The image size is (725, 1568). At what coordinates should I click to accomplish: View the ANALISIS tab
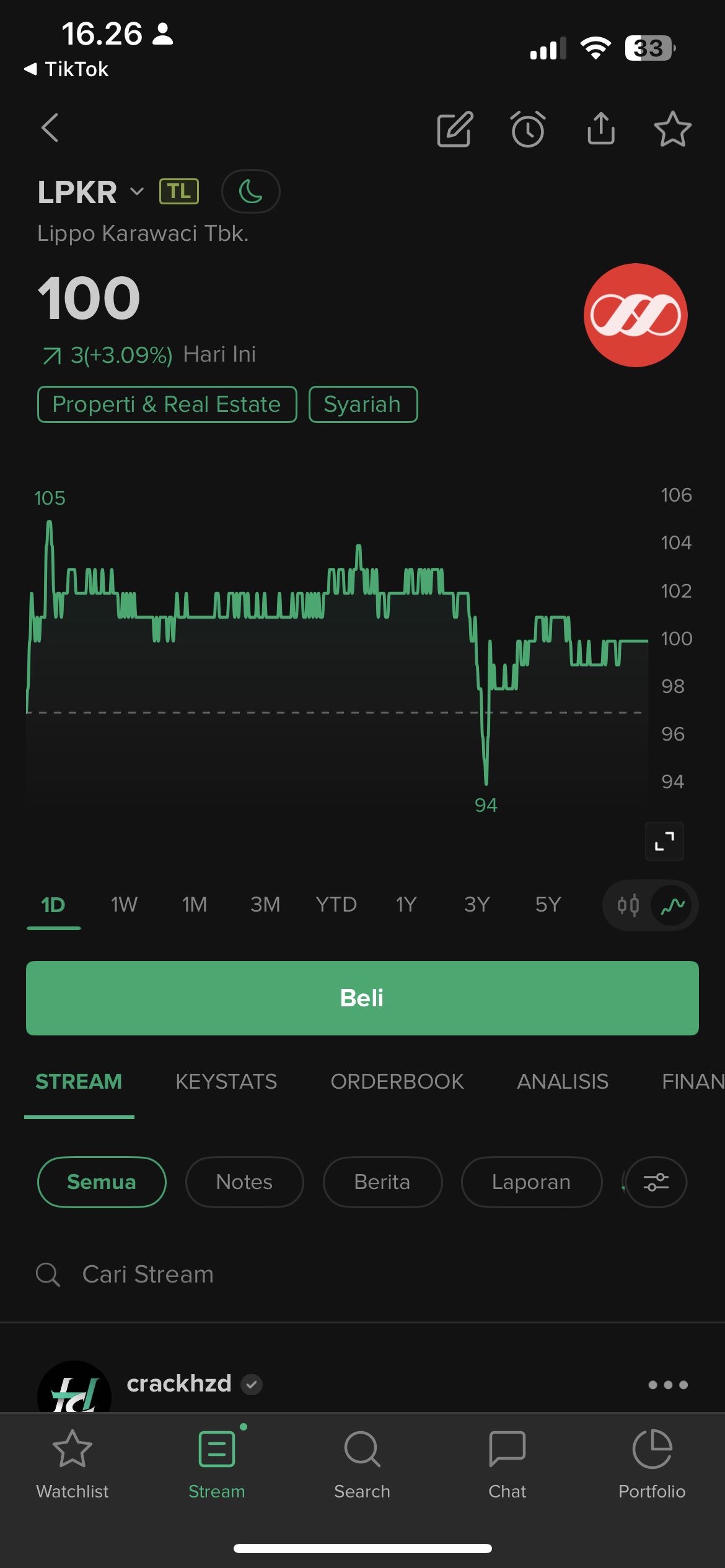coord(563,1081)
